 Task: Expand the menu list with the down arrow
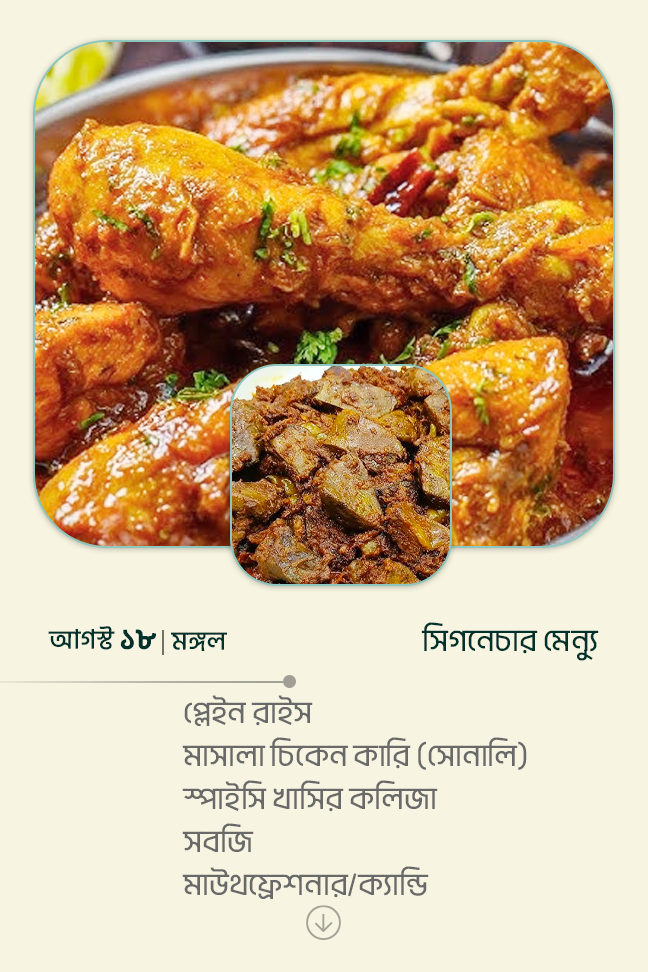coord(323,922)
